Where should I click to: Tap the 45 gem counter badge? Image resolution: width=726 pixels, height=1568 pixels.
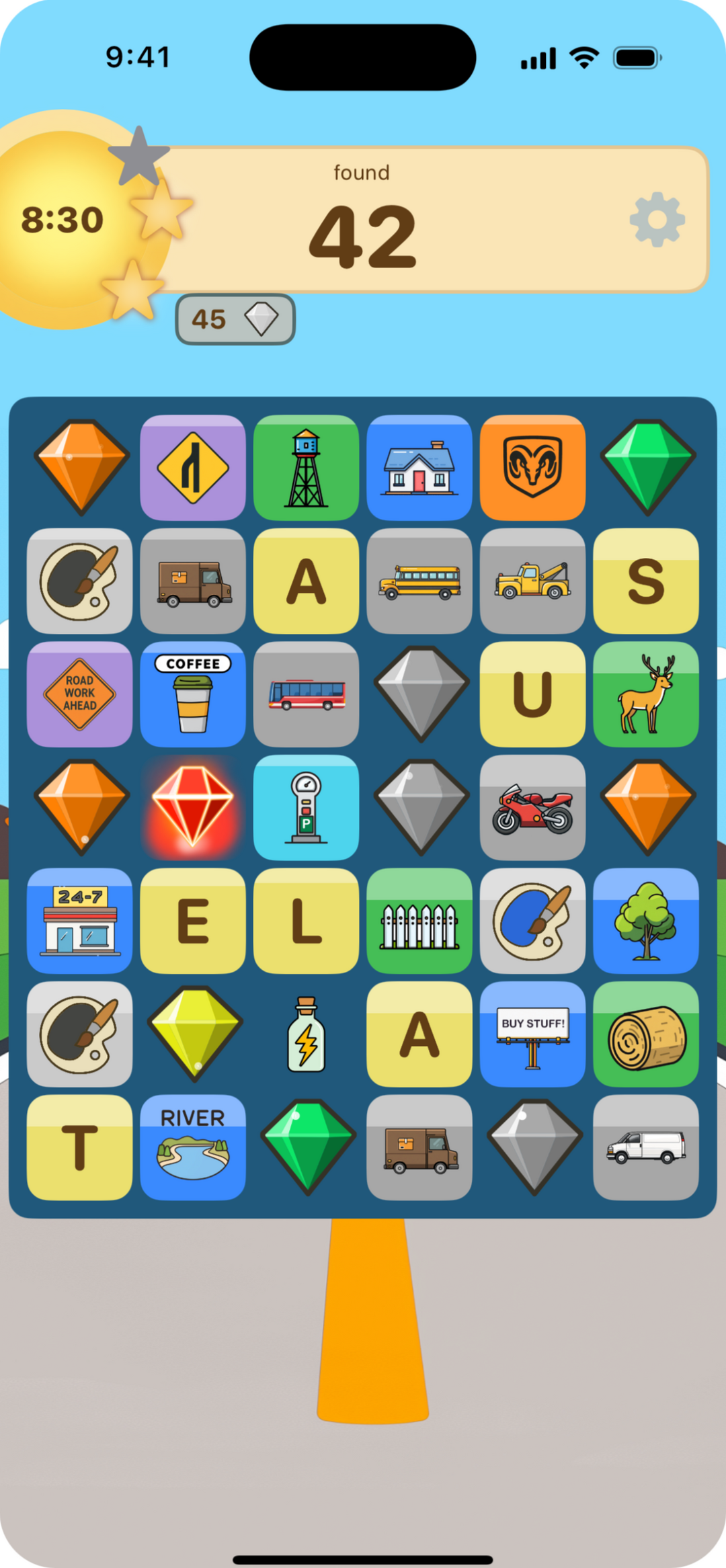coord(235,321)
